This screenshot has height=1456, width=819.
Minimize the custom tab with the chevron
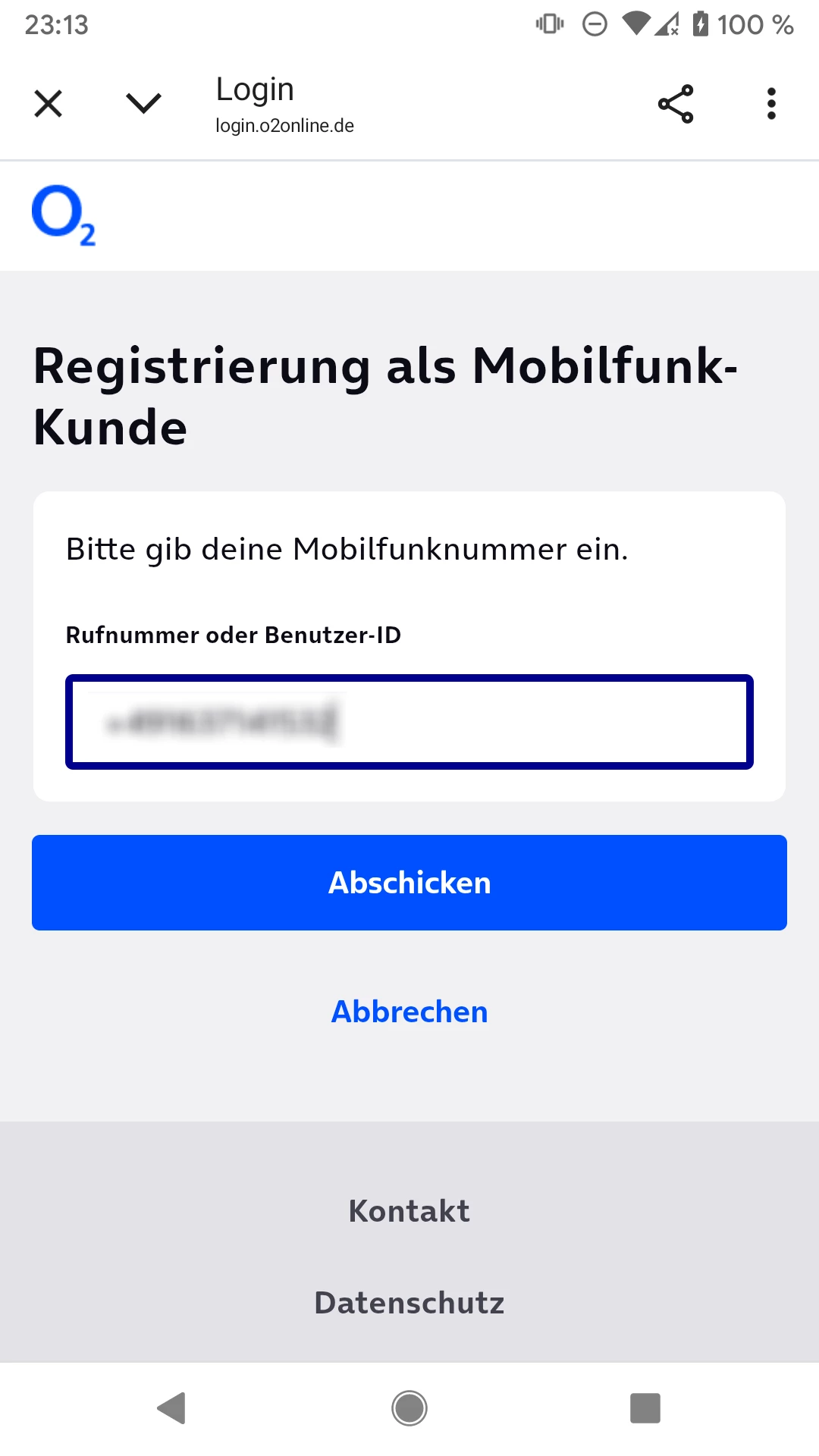click(143, 104)
